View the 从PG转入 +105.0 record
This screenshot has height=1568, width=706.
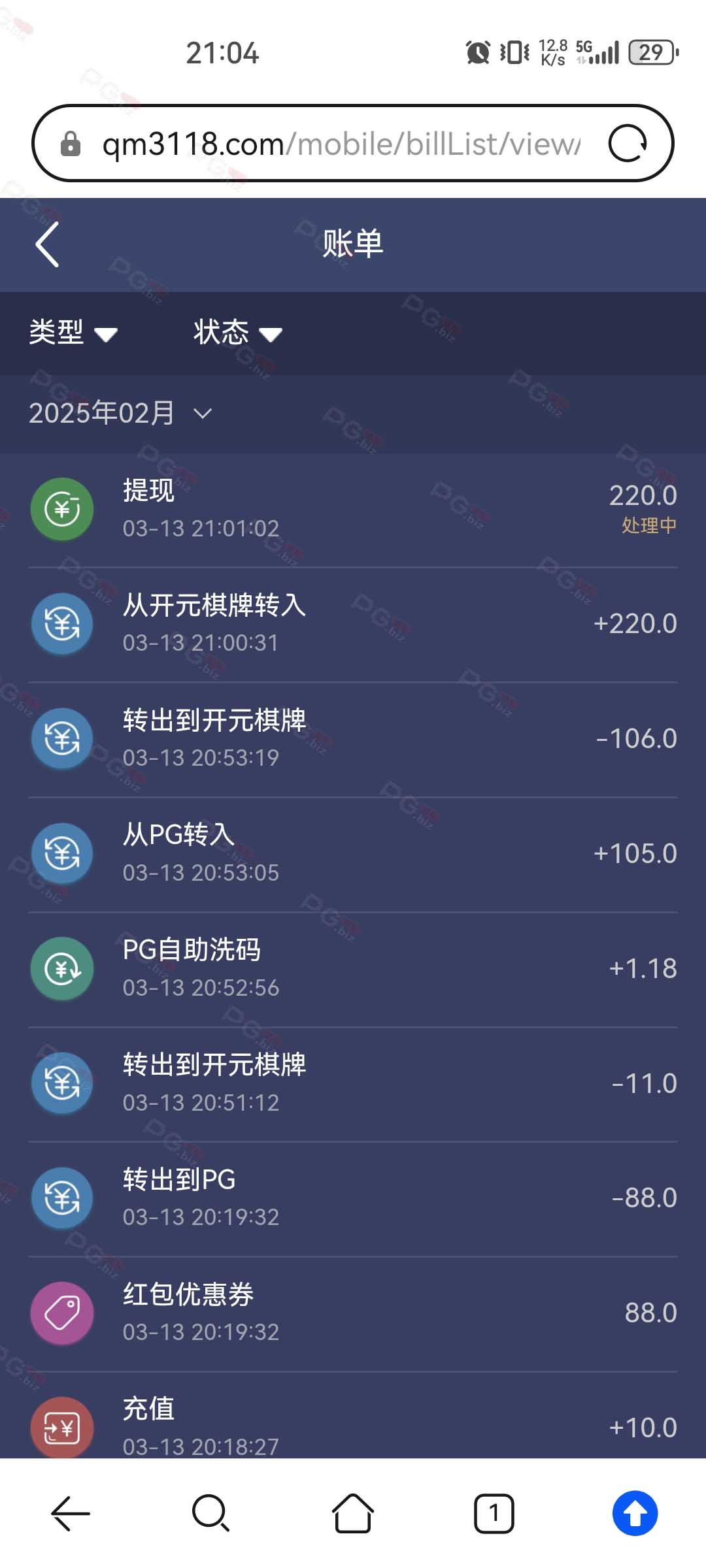[x=353, y=855]
